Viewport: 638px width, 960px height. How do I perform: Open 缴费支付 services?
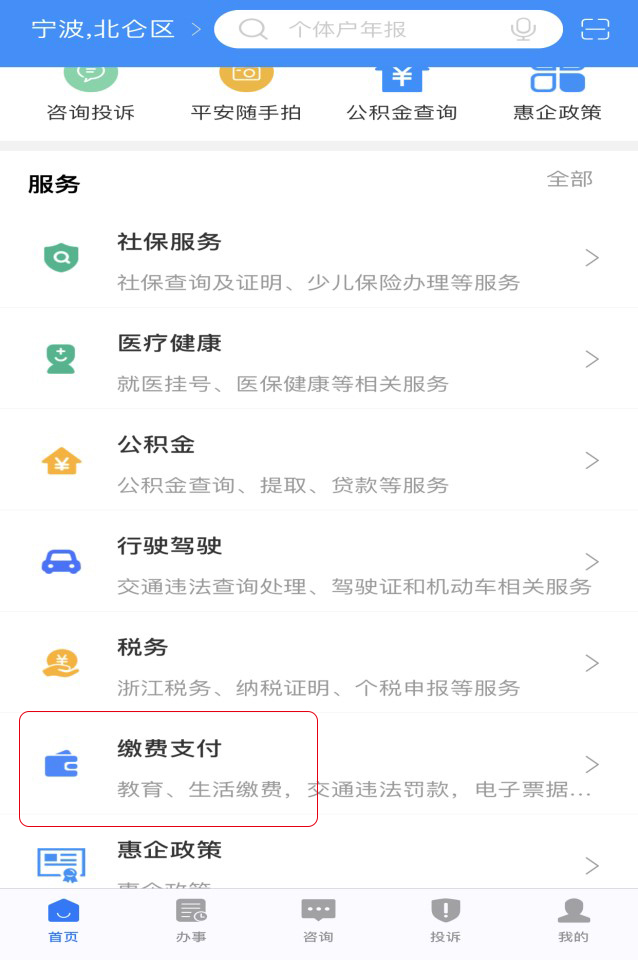click(318, 765)
